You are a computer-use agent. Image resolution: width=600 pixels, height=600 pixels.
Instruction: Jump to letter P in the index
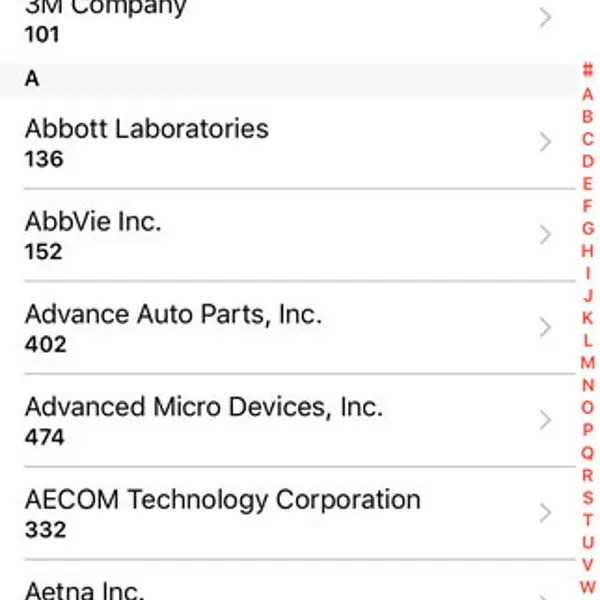[588, 430]
